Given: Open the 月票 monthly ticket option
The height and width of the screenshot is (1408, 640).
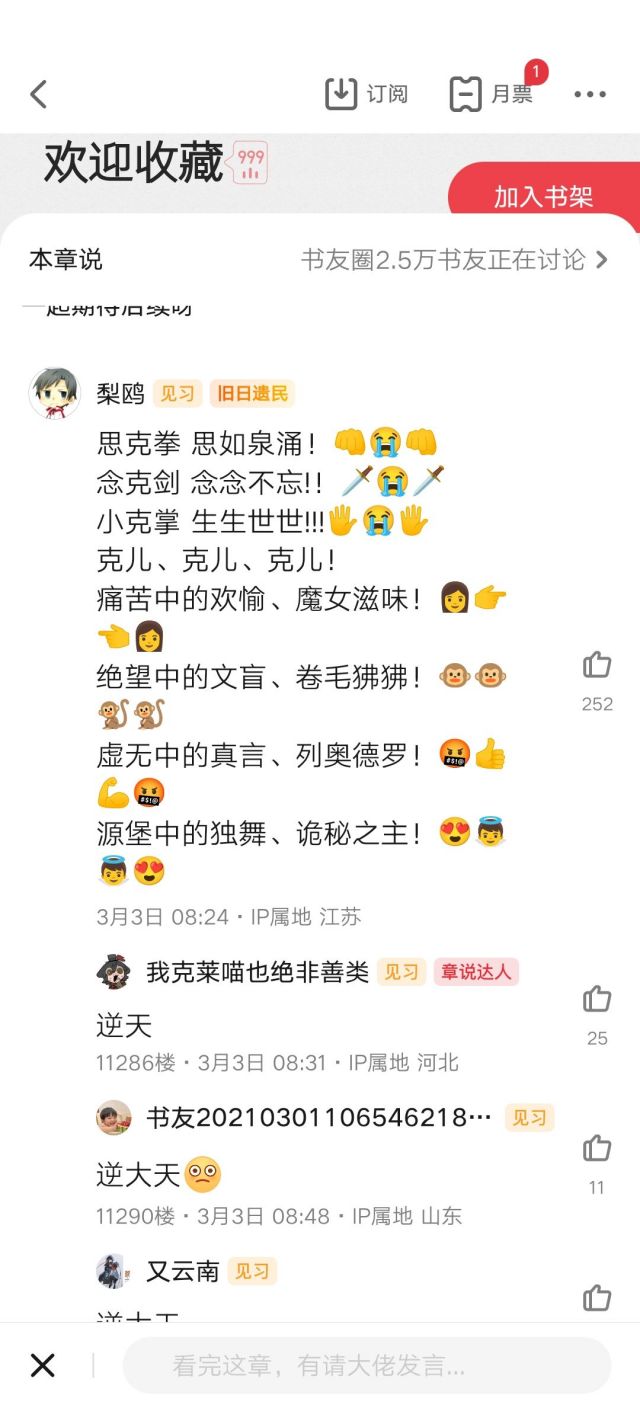Looking at the screenshot, I should pos(491,94).
